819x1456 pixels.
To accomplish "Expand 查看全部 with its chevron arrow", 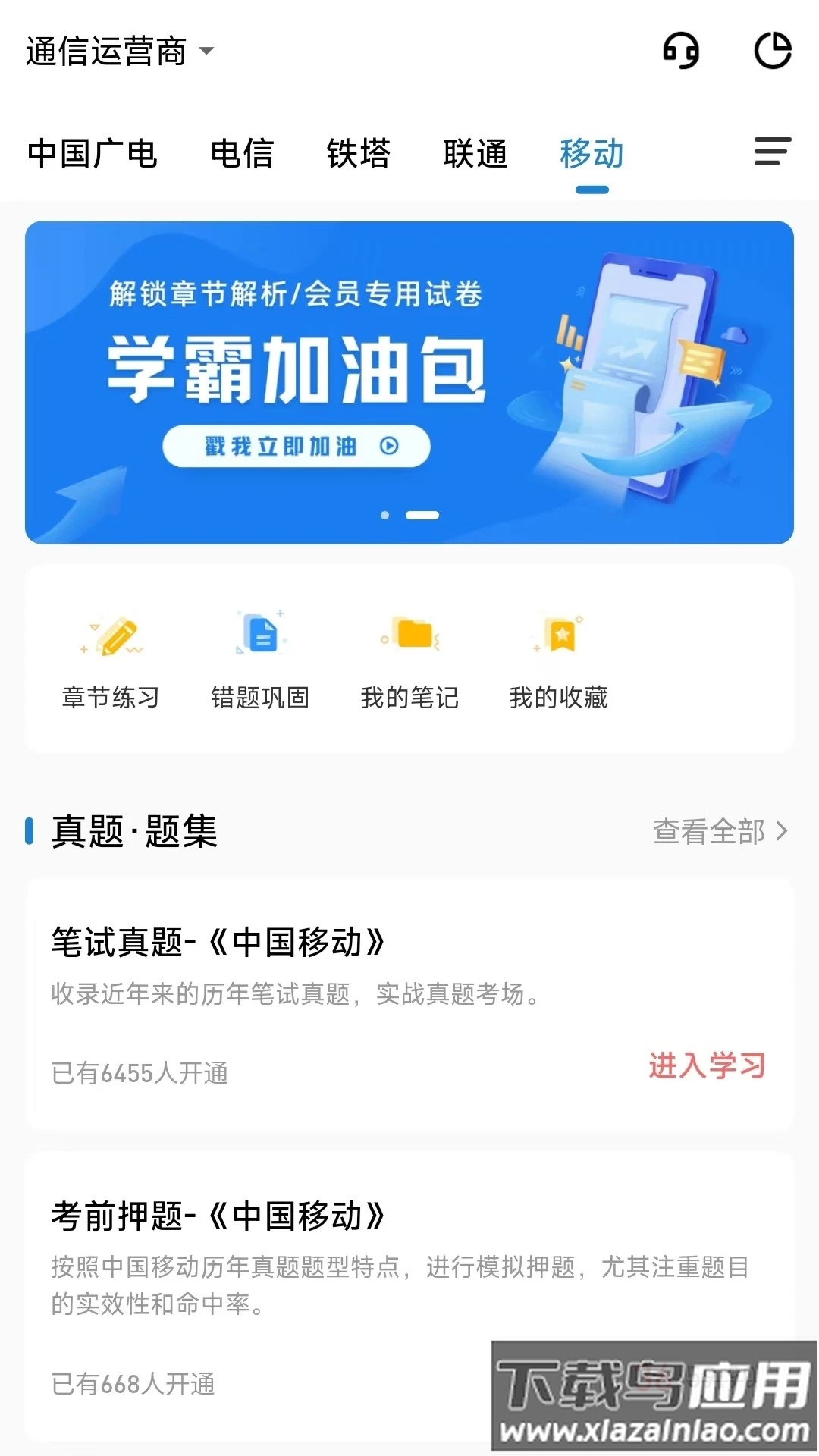I will tap(719, 833).
